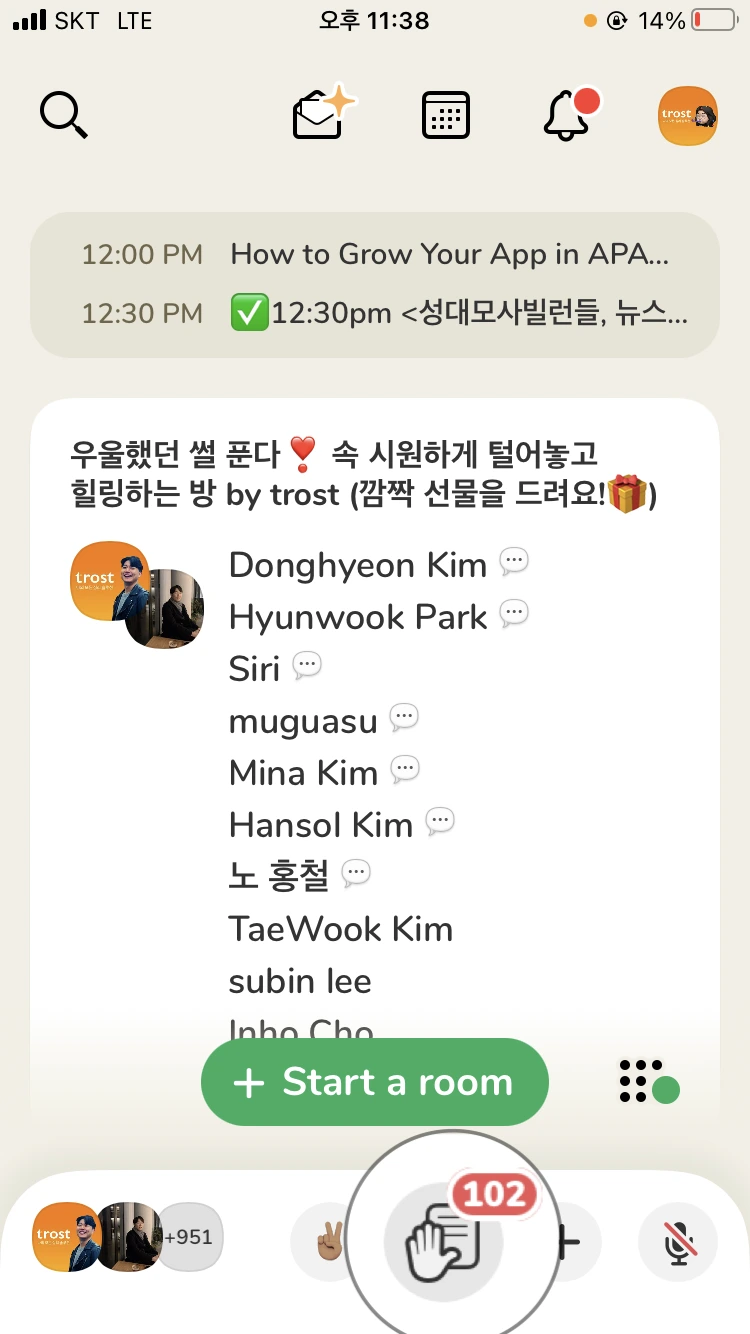Tap Hyunwook Park's name in the room
Screen dimensions: 750x1334
click(x=357, y=617)
